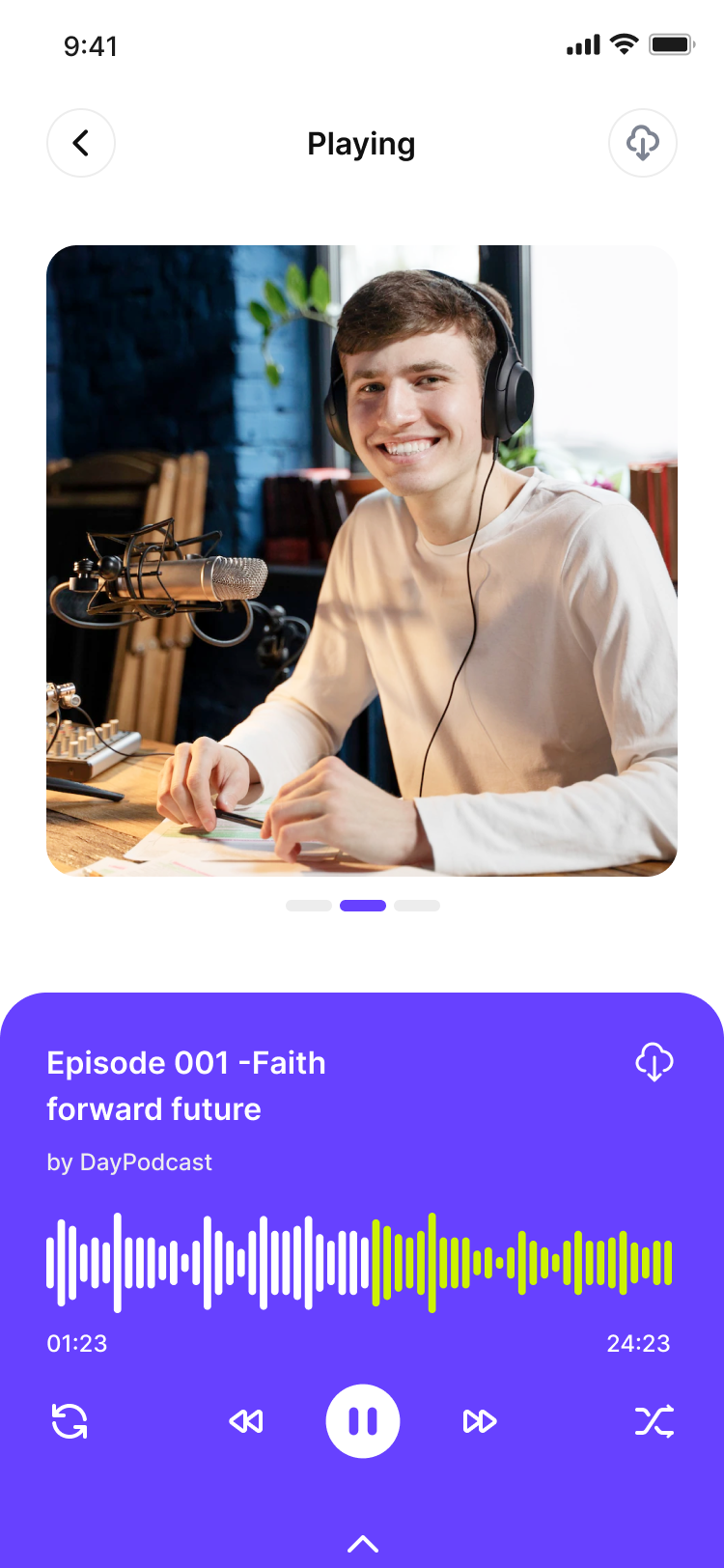
Task: Open the podcast cover image
Action: [362, 561]
